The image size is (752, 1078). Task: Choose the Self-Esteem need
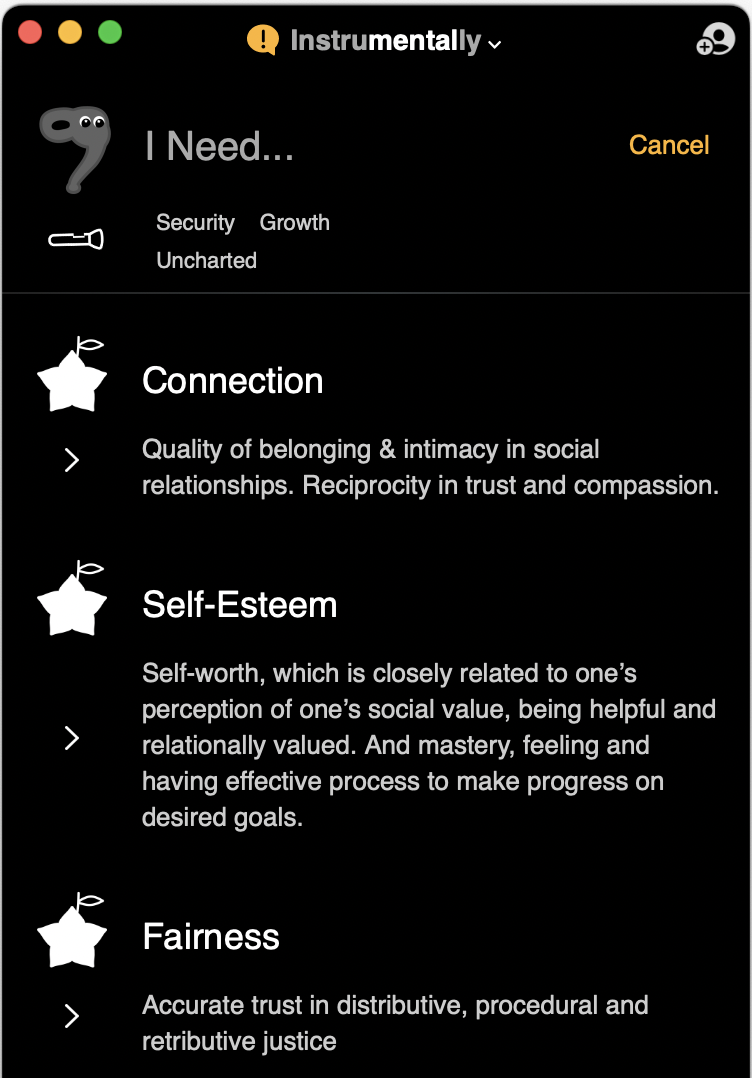click(239, 605)
